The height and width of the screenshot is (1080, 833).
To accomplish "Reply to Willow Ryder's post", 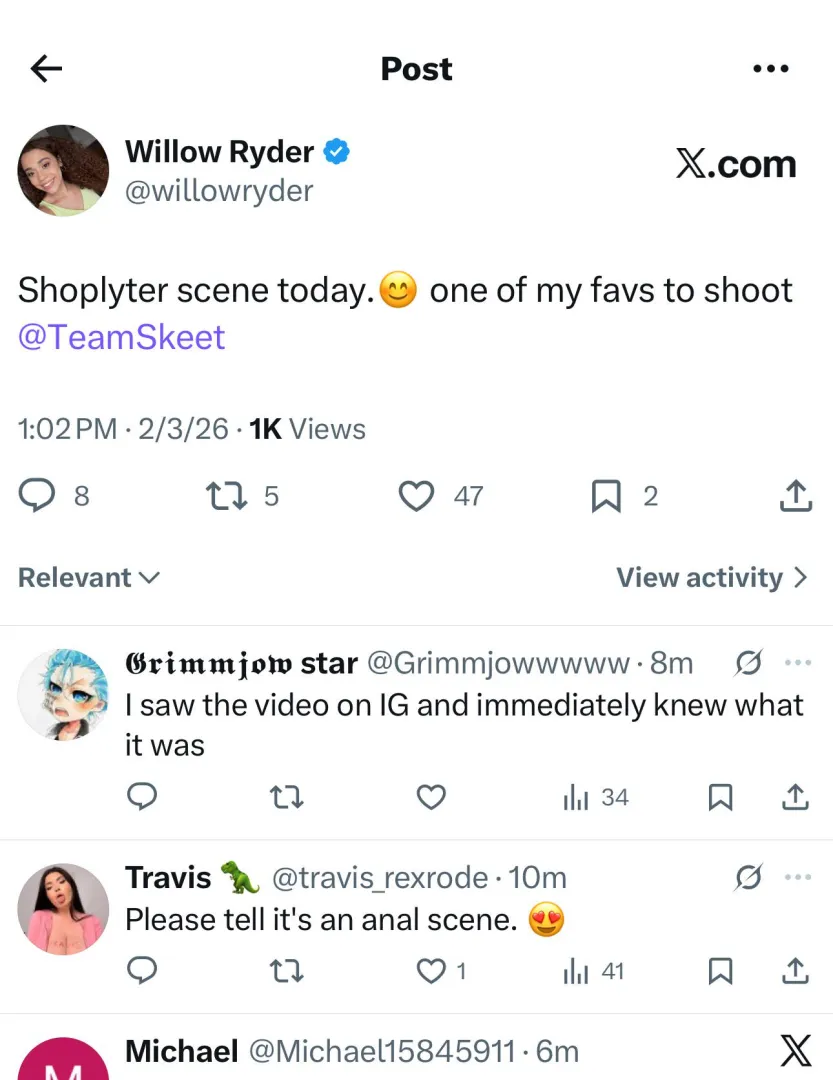I will tap(38, 496).
